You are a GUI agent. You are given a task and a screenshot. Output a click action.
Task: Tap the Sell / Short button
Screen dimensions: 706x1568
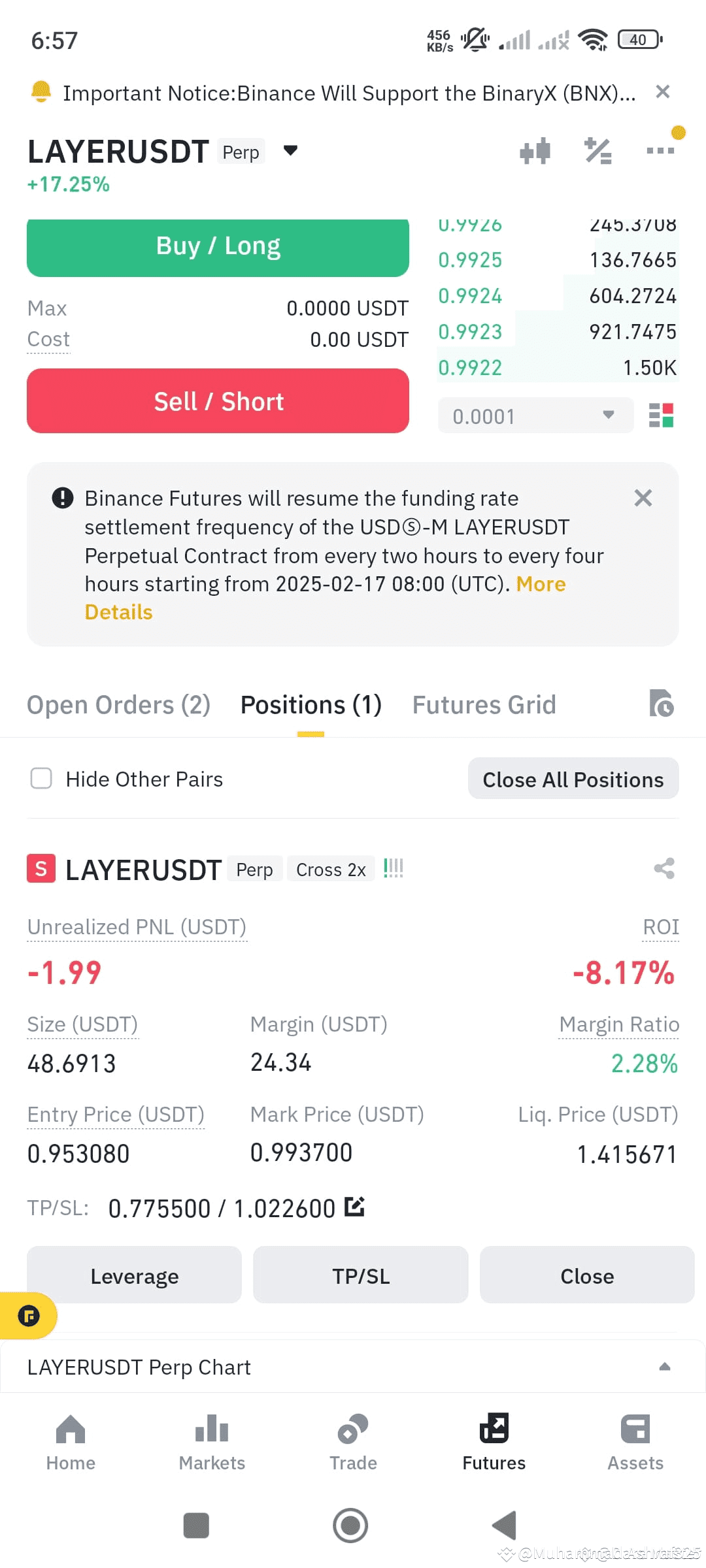(x=218, y=401)
